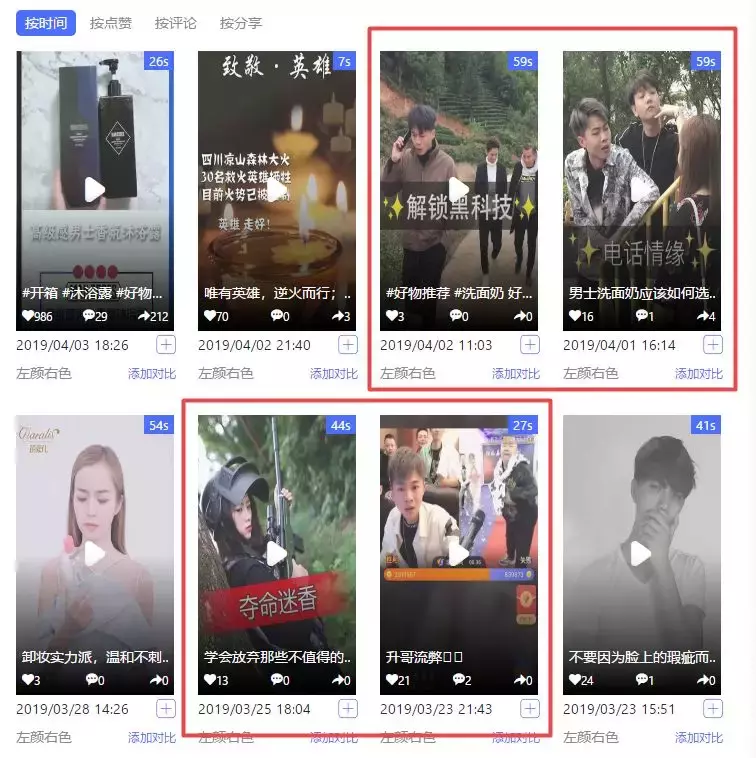Open the 致敬英雄 candle video
Image resolution: width=756 pixels, height=758 pixels.
point(276,189)
